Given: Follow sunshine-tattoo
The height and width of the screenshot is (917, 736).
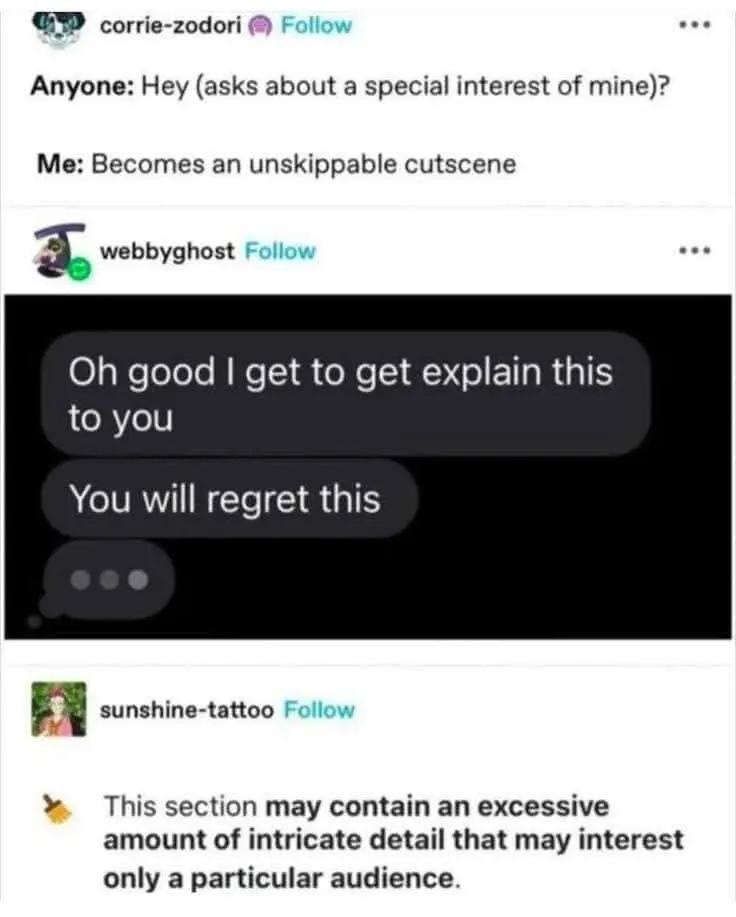Looking at the screenshot, I should [x=319, y=710].
